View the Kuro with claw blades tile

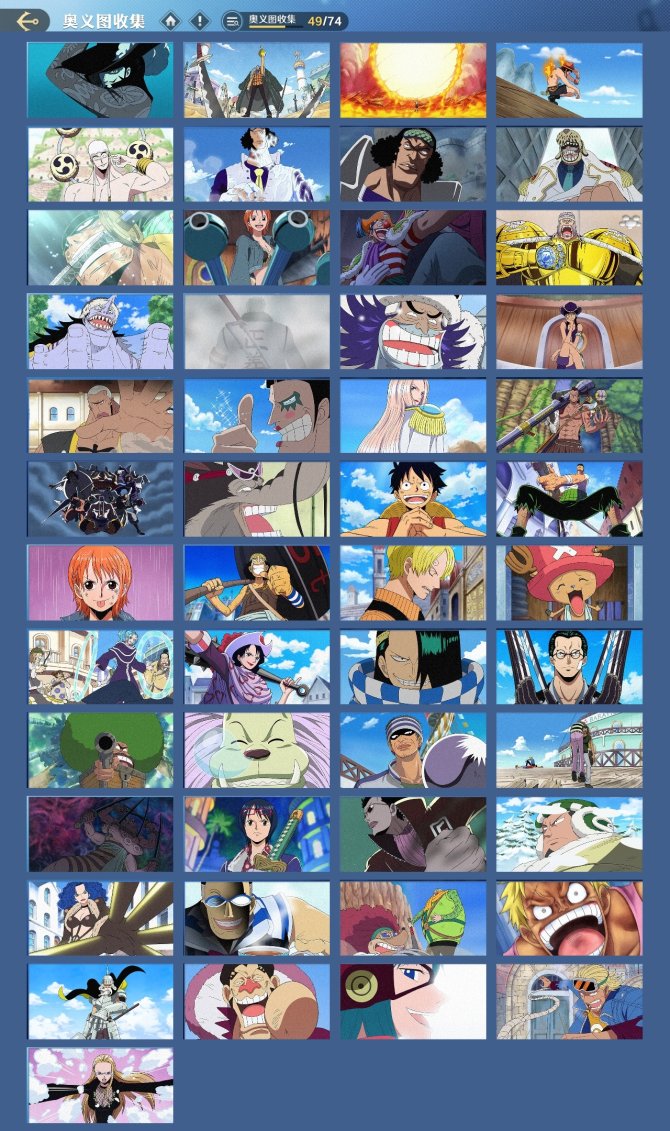pyautogui.click(x=569, y=666)
